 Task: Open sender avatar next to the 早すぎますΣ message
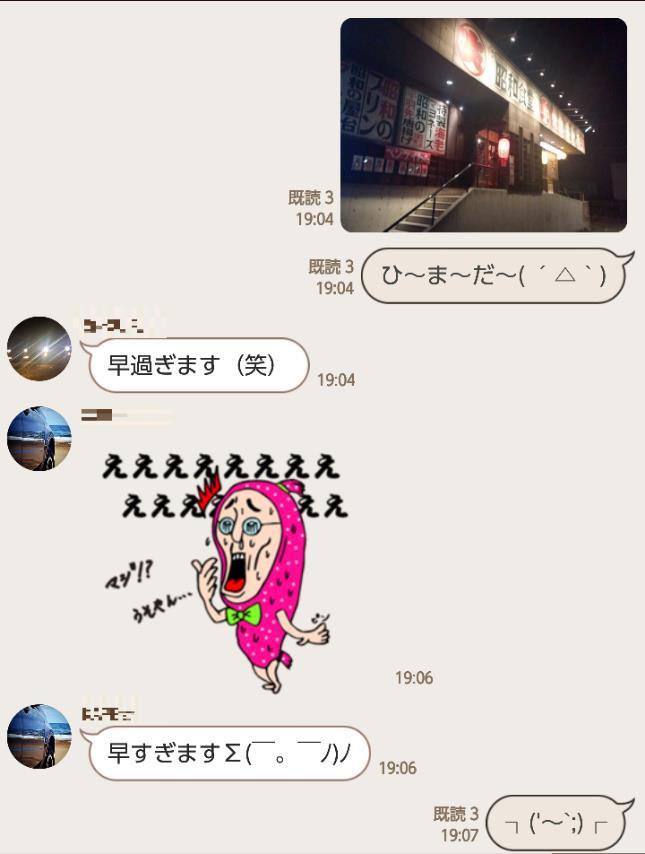point(39,736)
